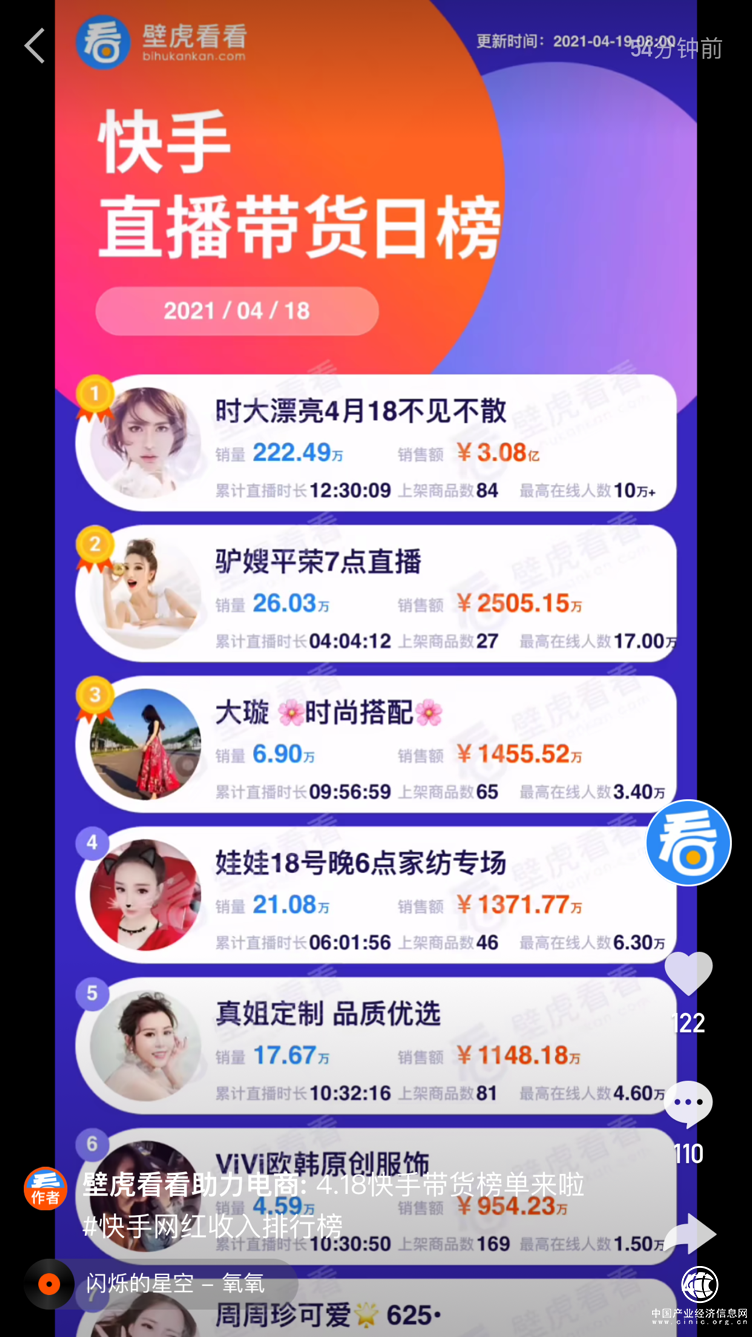
Task: Open the comments bubble showing 110
Action: click(x=688, y=1106)
